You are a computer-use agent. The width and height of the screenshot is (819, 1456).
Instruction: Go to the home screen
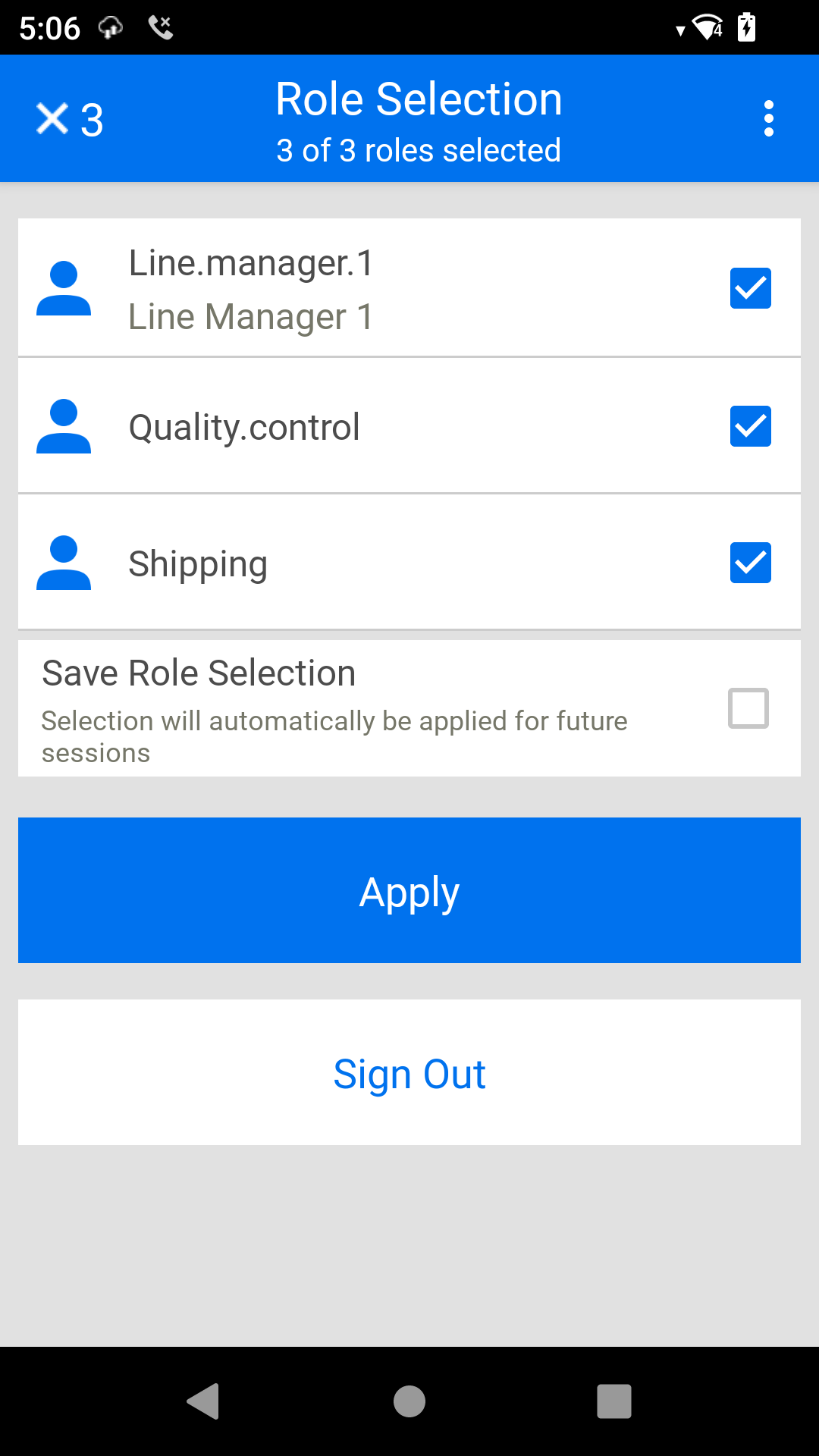[x=409, y=1401]
